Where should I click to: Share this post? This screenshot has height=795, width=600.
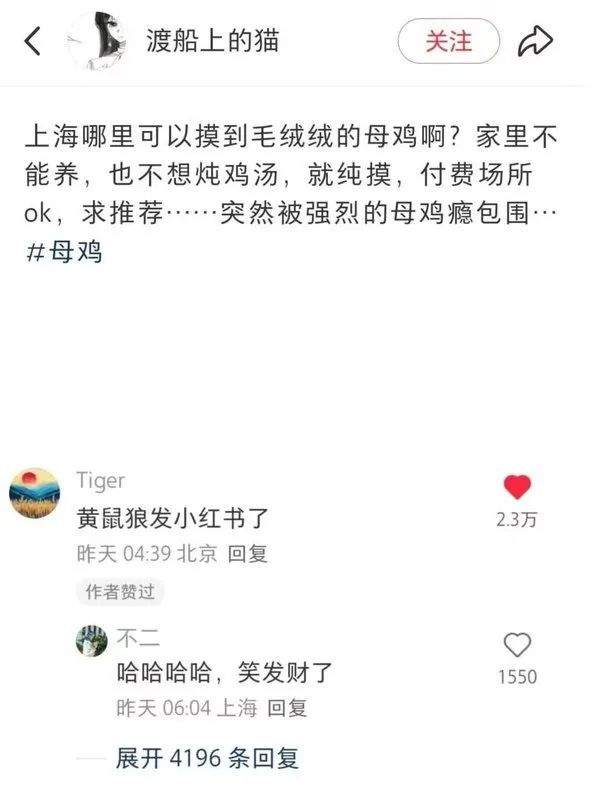[536, 41]
